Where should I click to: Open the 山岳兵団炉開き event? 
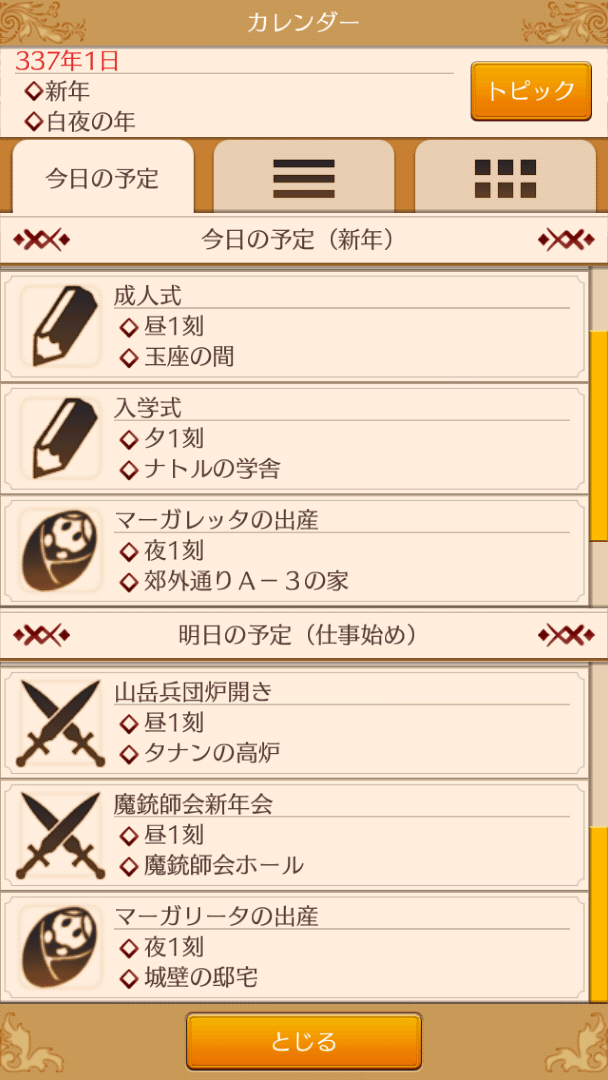click(300, 722)
